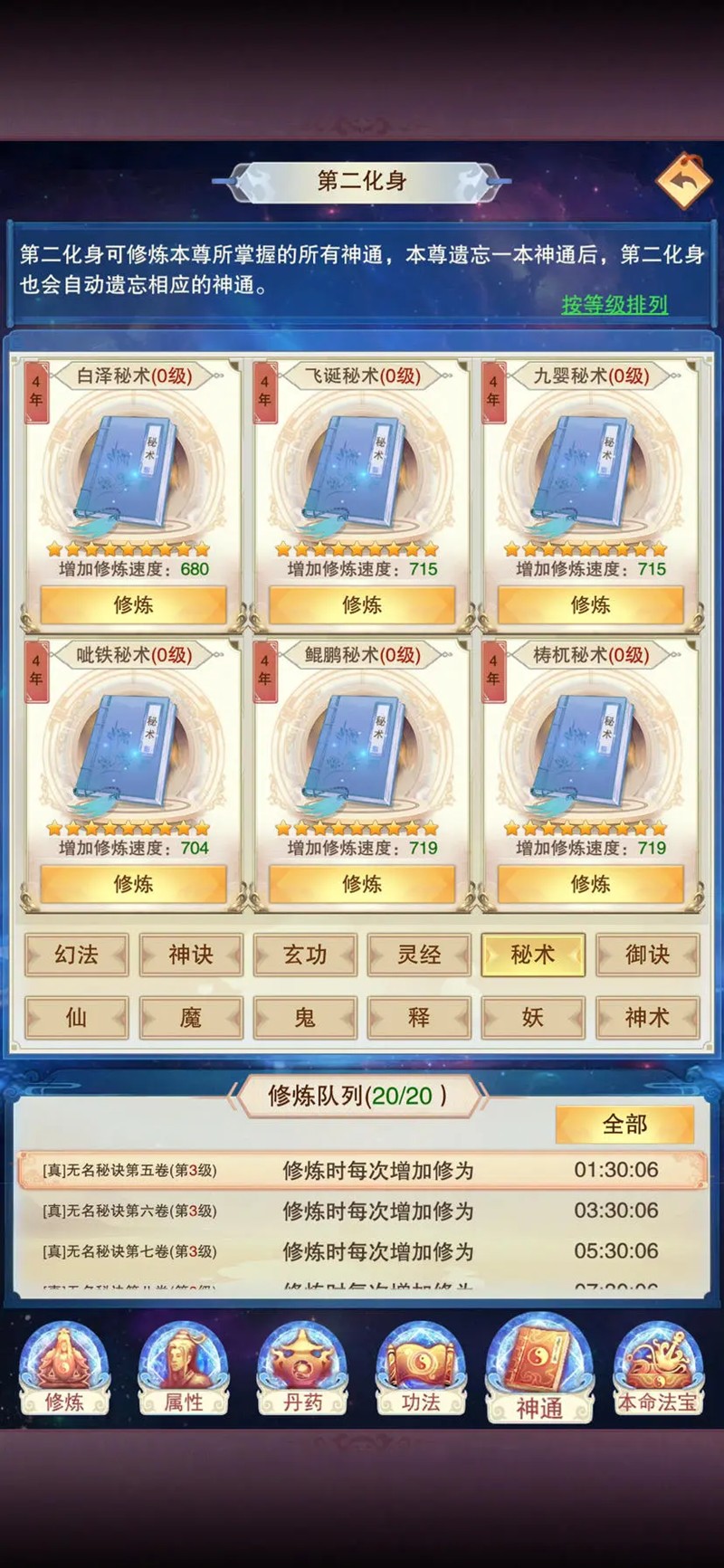Filter by 仙 type
The height and width of the screenshot is (1568, 724).
click(x=76, y=1018)
